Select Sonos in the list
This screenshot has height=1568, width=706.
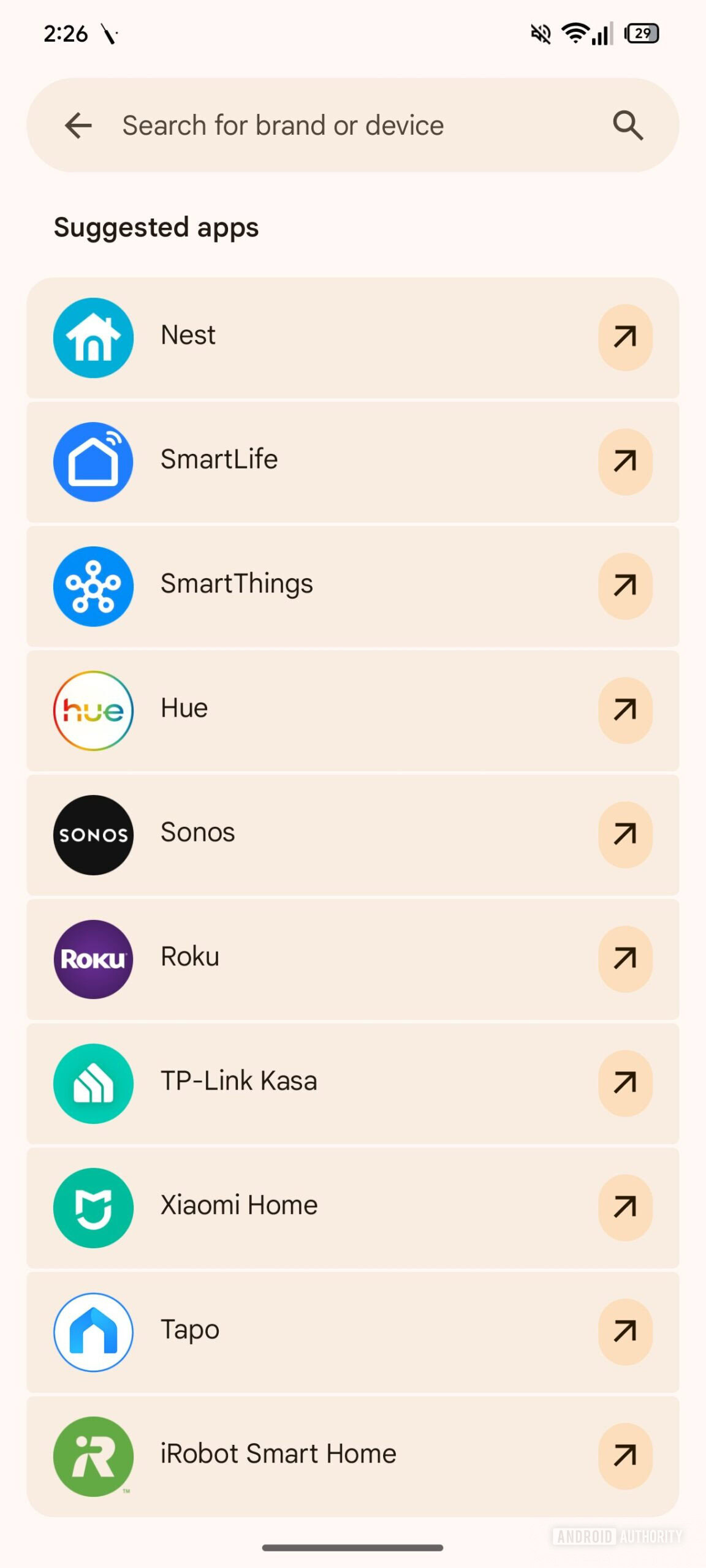point(352,834)
